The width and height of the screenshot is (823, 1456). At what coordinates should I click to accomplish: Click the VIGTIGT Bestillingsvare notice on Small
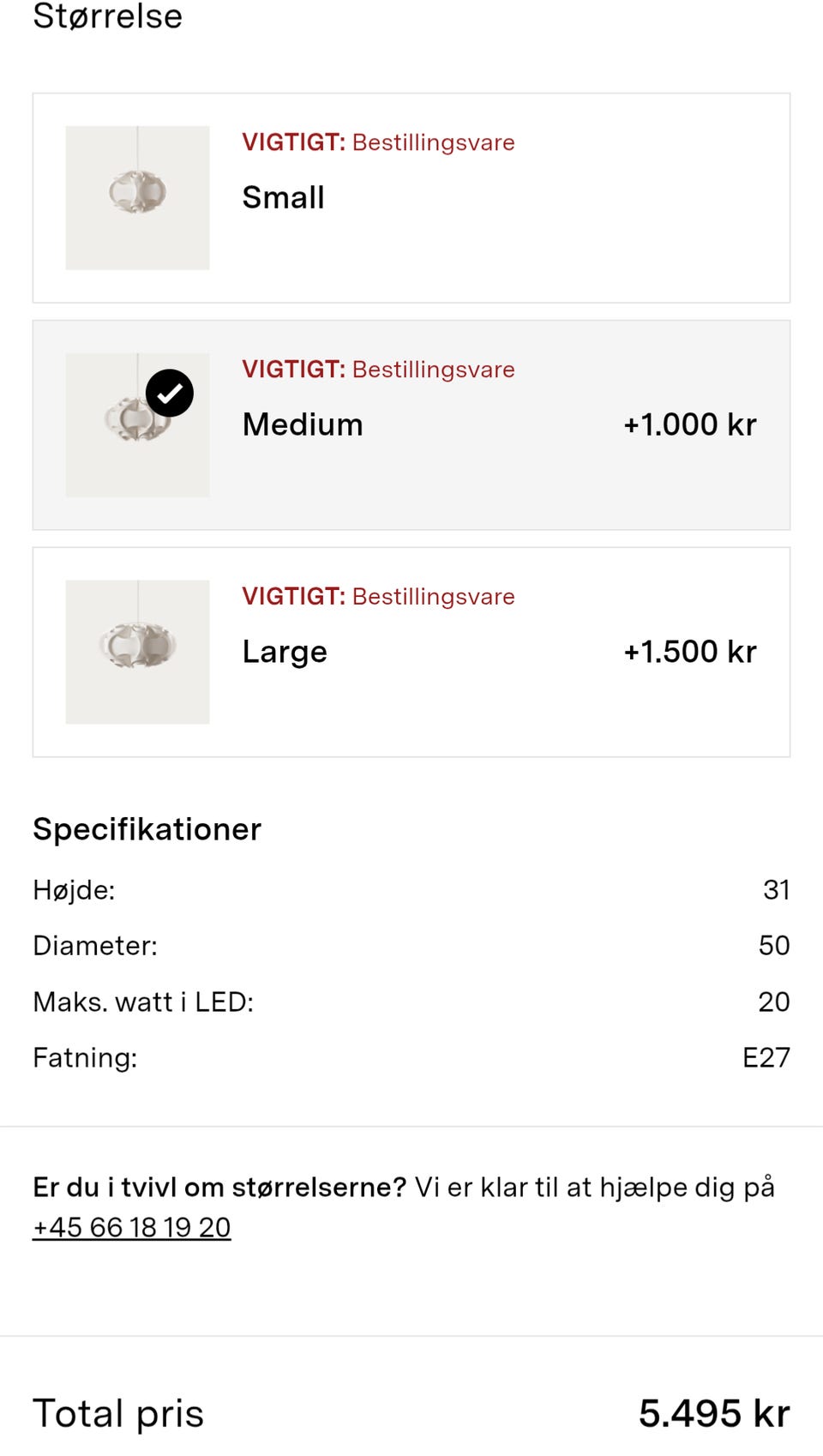(378, 142)
